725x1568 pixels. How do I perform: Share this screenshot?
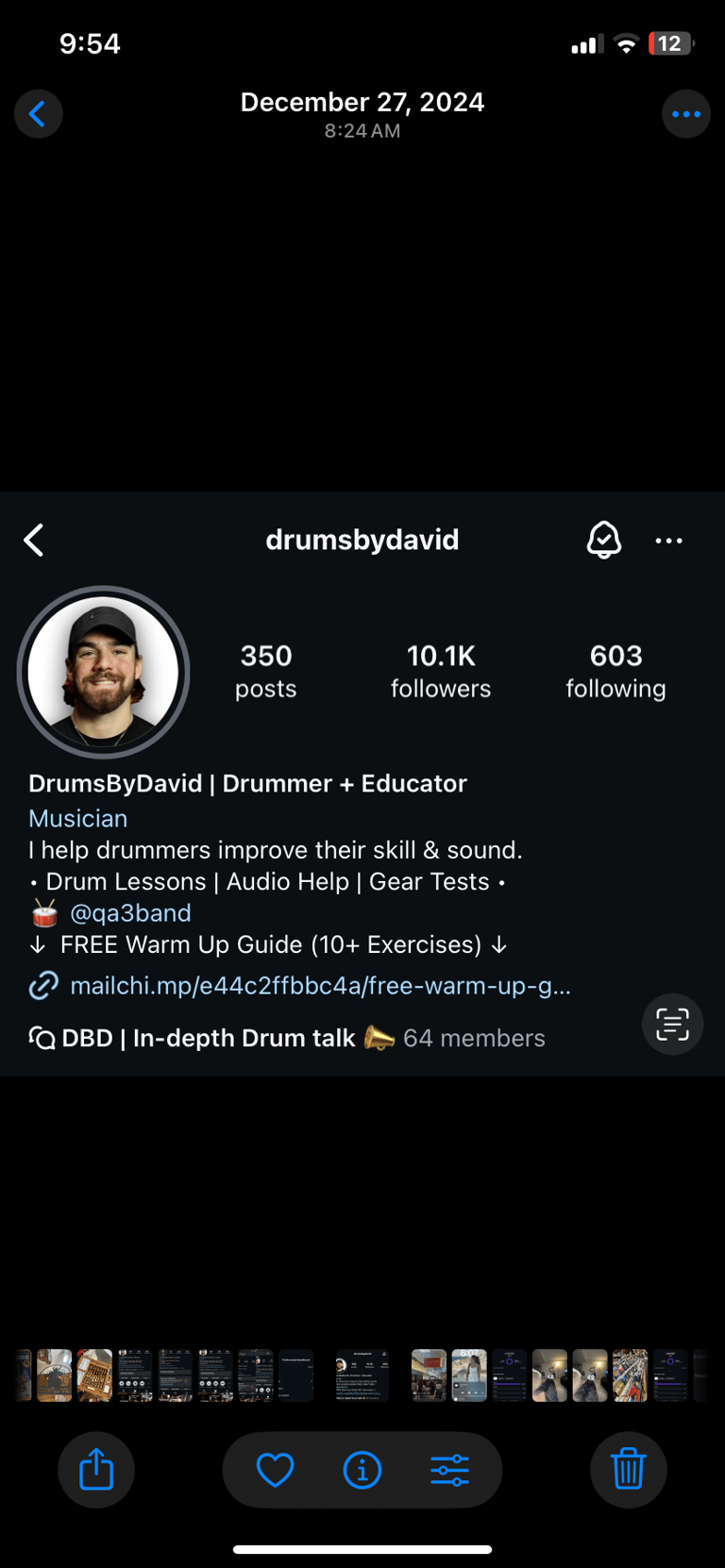click(x=96, y=1469)
